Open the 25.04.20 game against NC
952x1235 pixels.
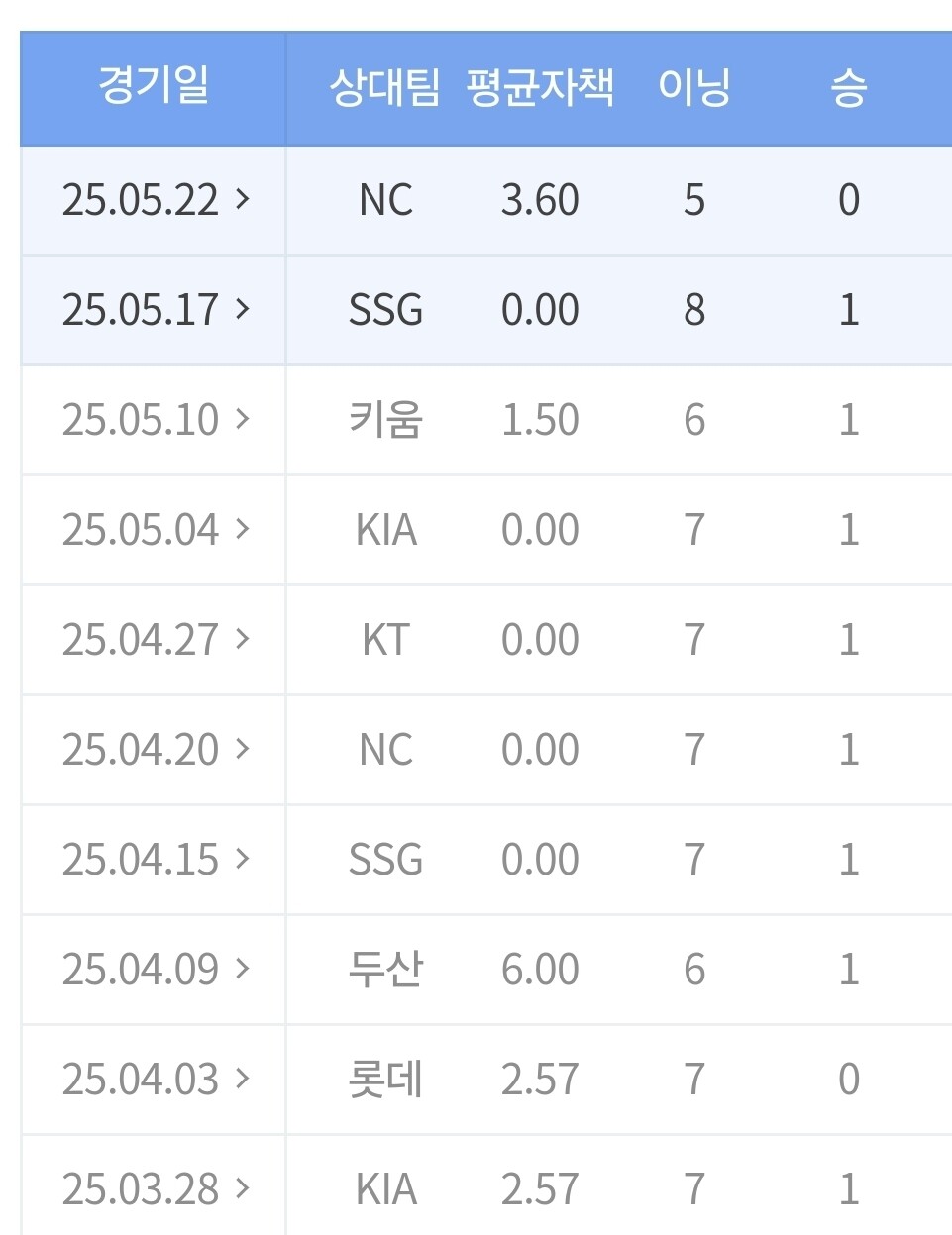point(155,750)
